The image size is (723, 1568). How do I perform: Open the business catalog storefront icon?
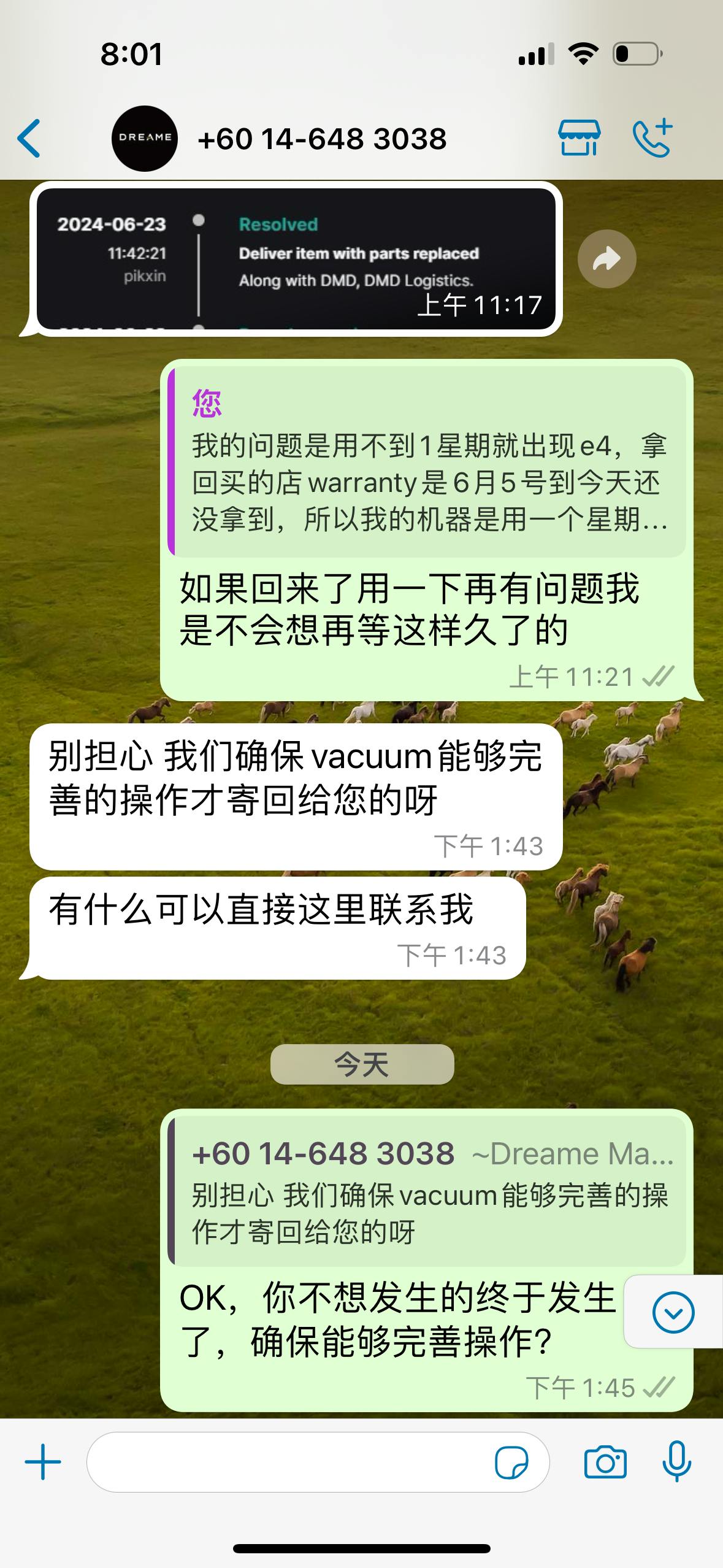click(x=579, y=138)
